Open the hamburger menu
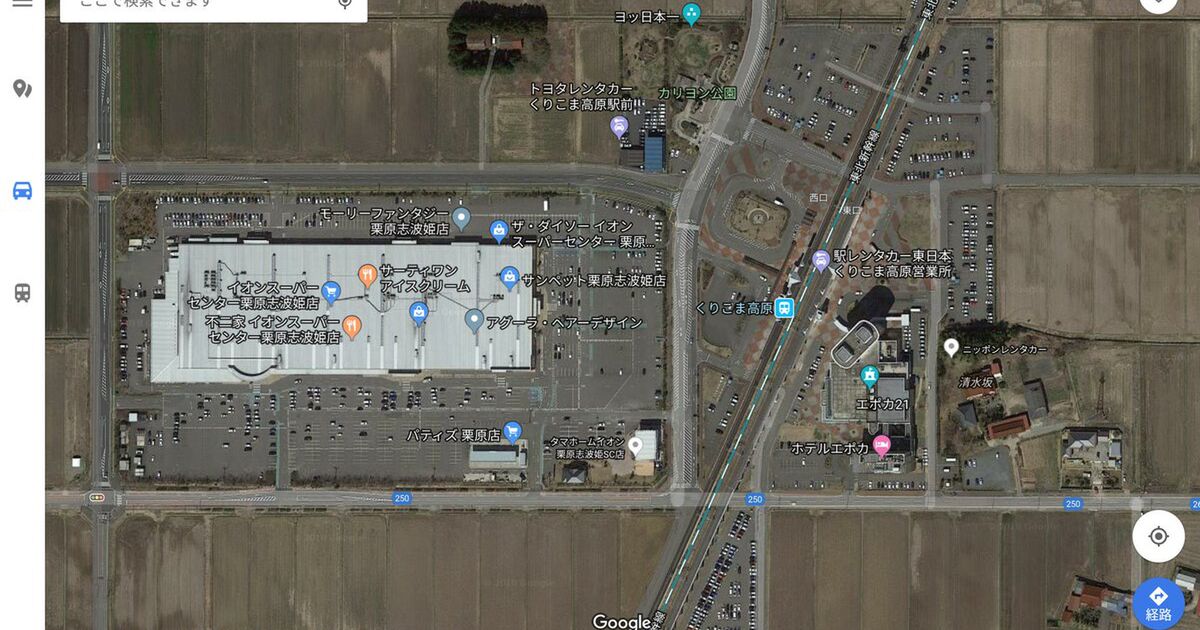The image size is (1200, 630). pos(22,3)
